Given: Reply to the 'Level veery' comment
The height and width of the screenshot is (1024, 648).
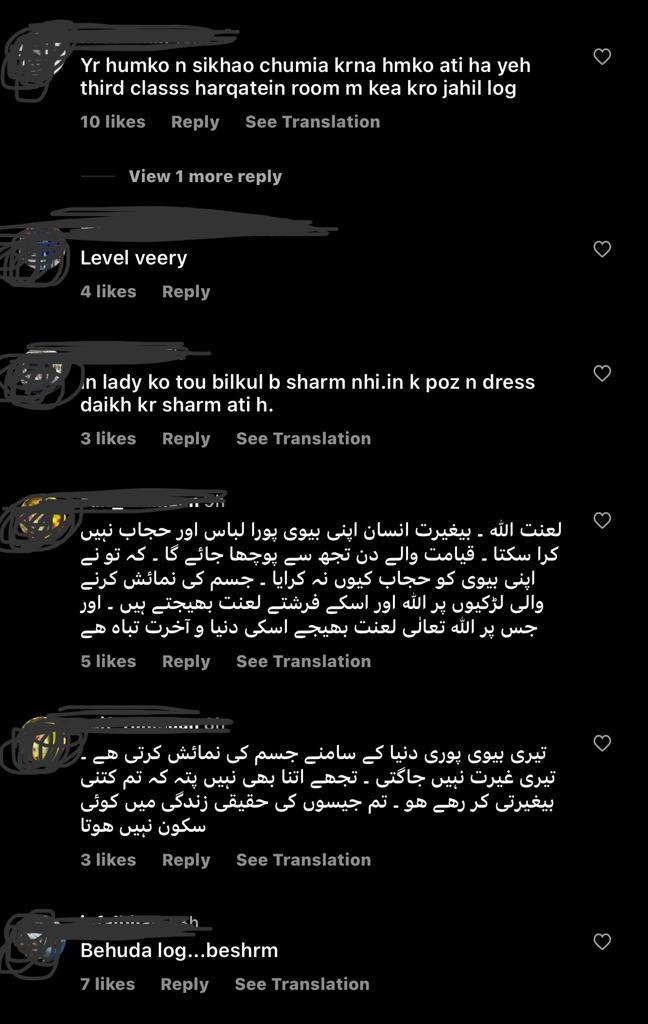Looking at the screenshot, I should [x=186, y=292].
